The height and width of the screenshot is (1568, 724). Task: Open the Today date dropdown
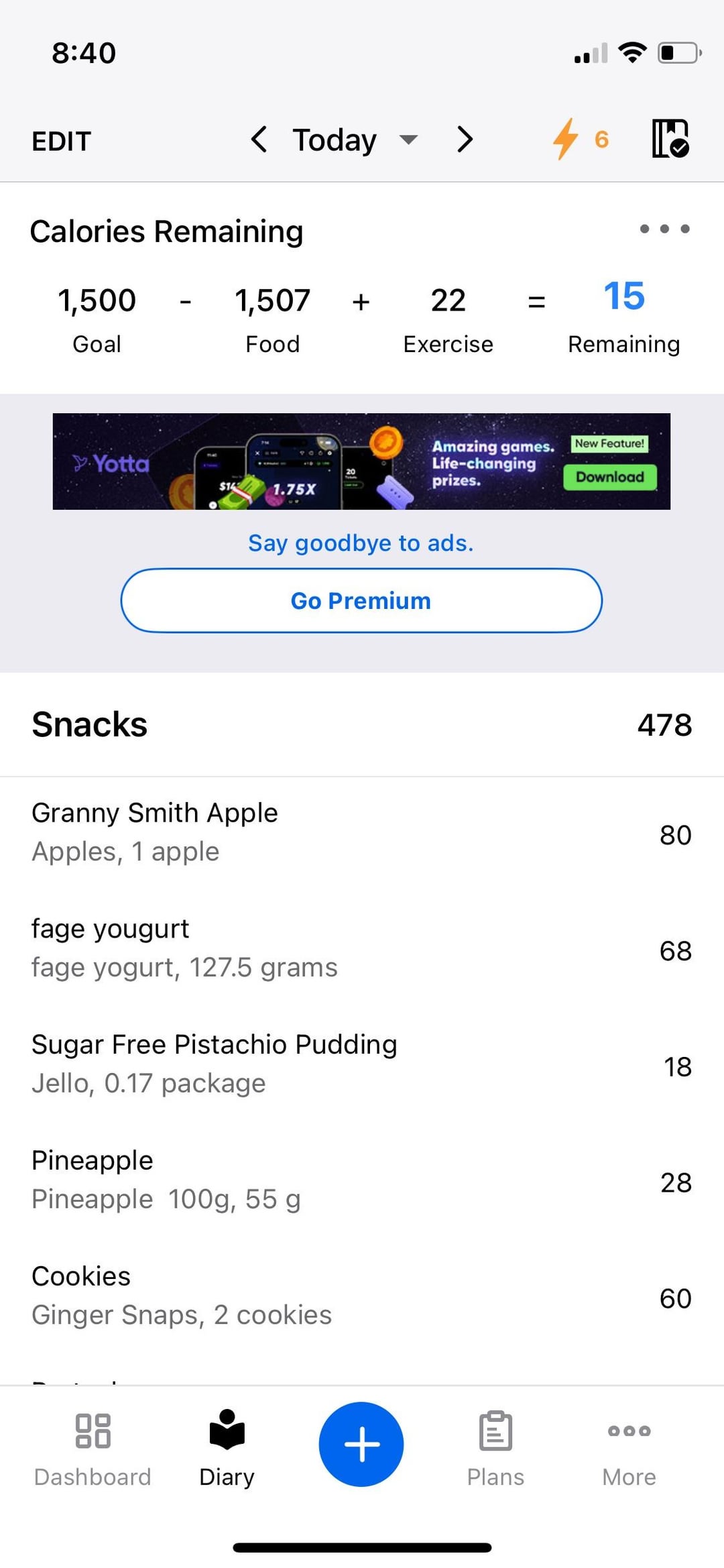point(355,140)
